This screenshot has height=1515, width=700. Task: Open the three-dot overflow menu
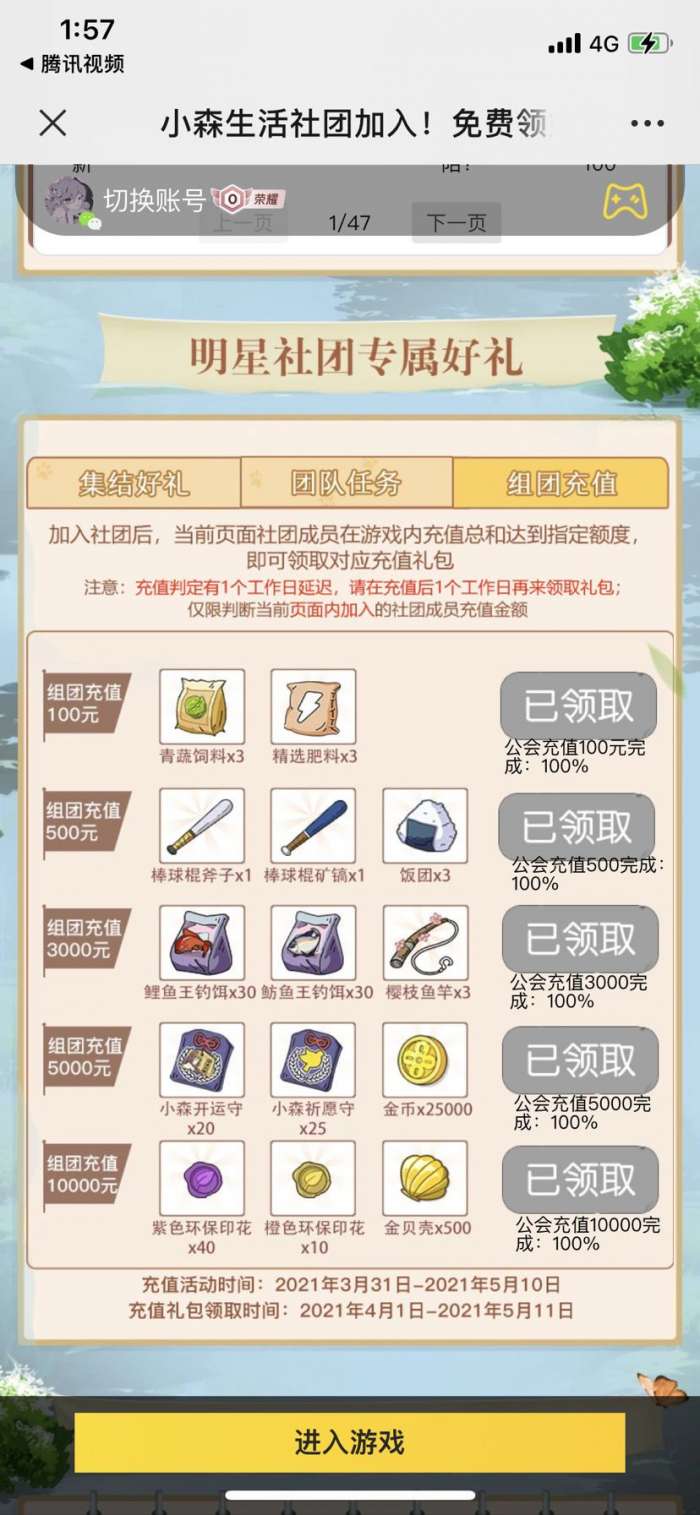[x=647, y=124]
